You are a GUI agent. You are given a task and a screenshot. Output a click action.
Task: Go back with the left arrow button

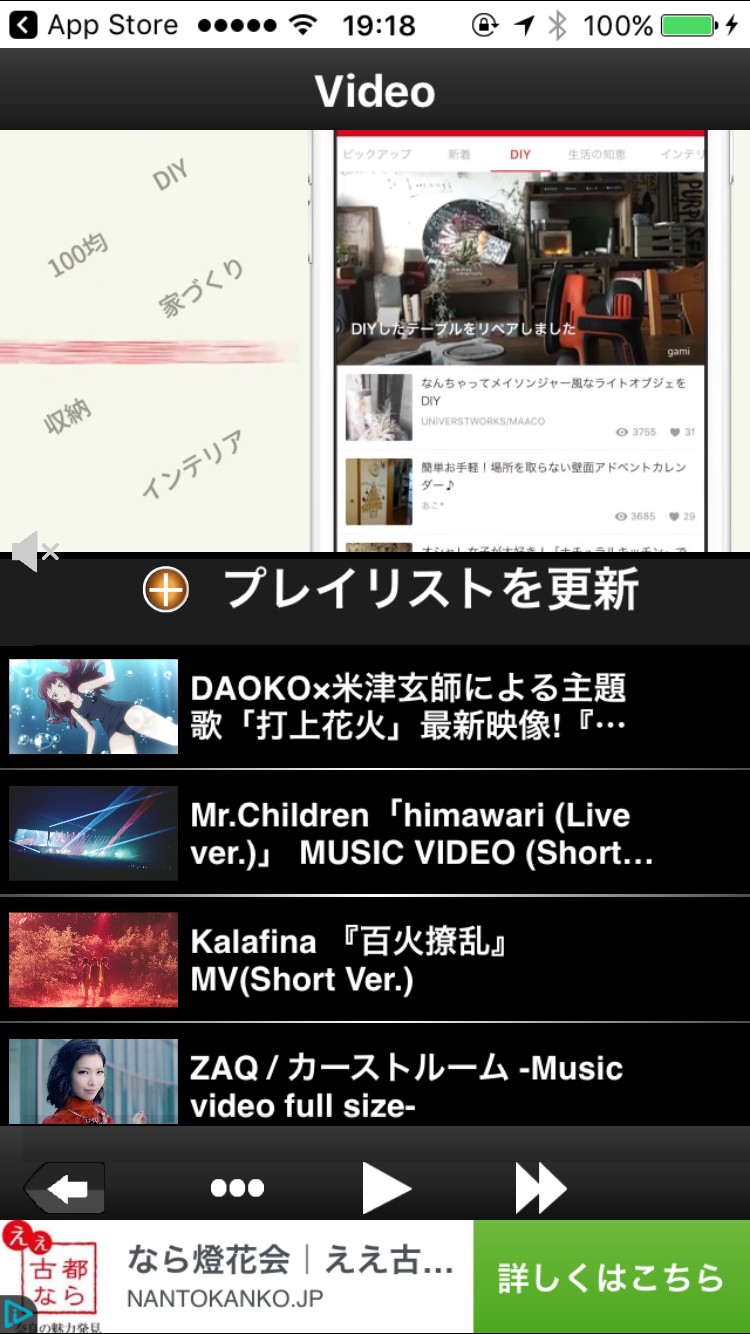coord(66,1188)
